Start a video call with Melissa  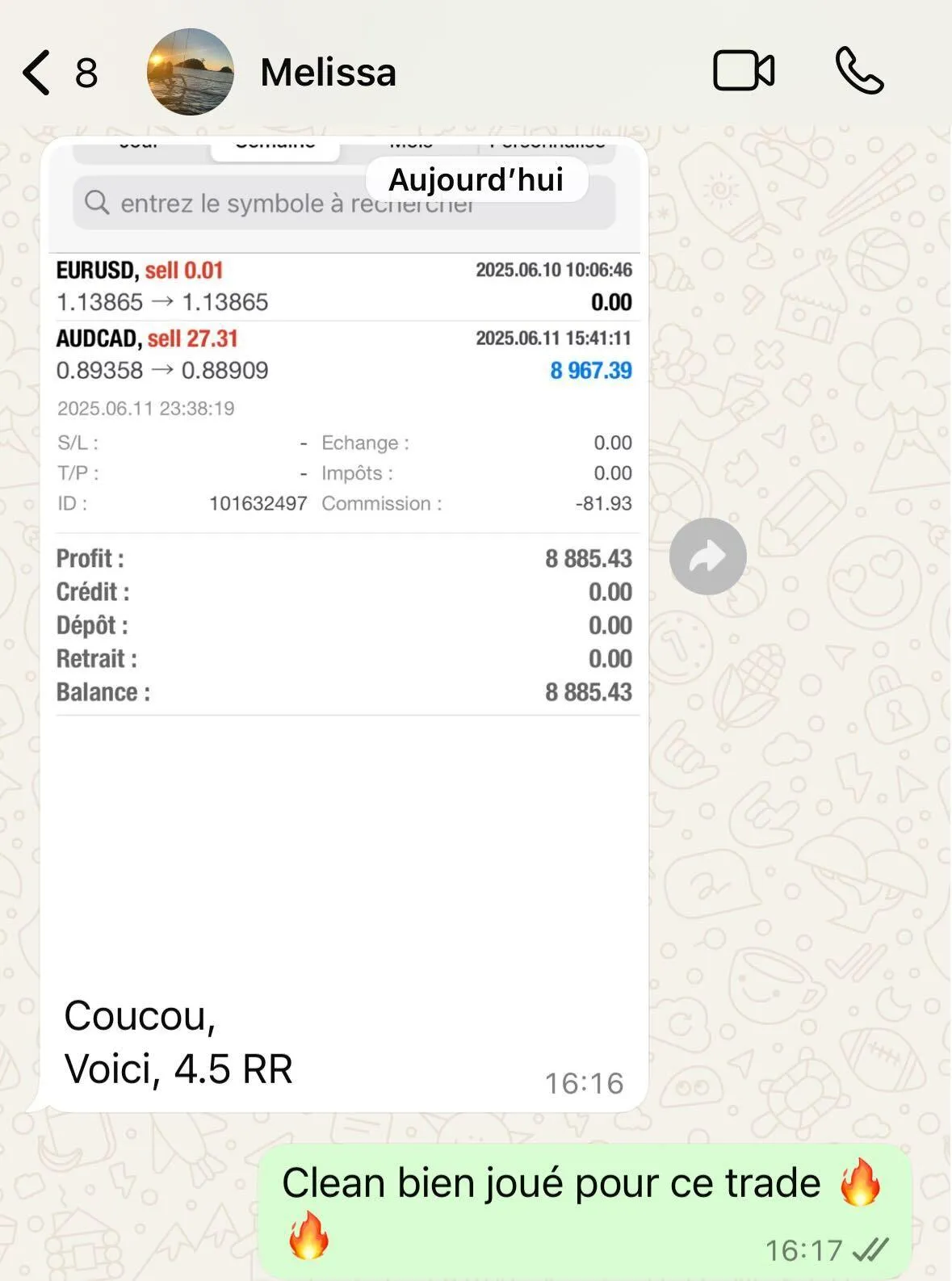(x=743, y=71)
